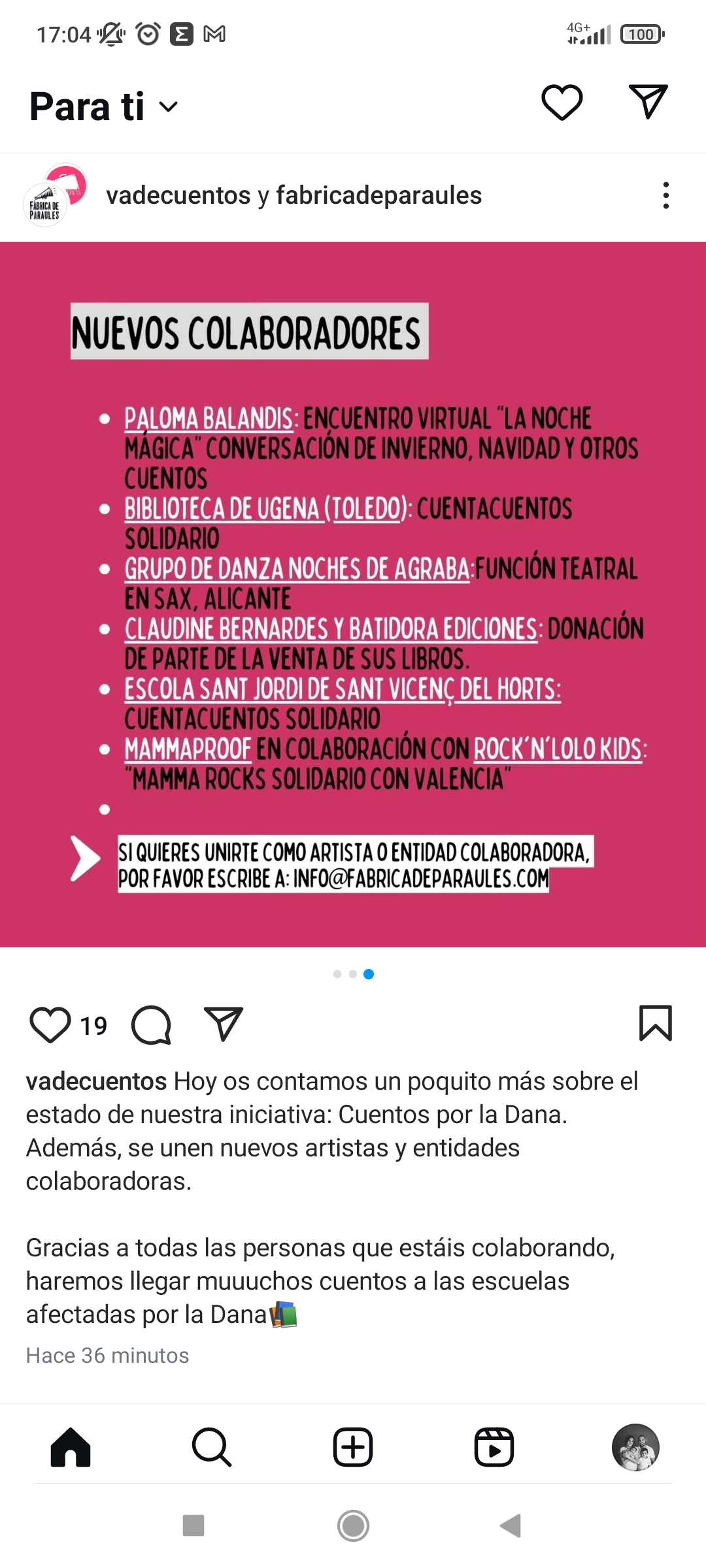Open comments on the vadecuentos post
The width and height of the screenshot is (706, 1568).
pos(151,1024)
